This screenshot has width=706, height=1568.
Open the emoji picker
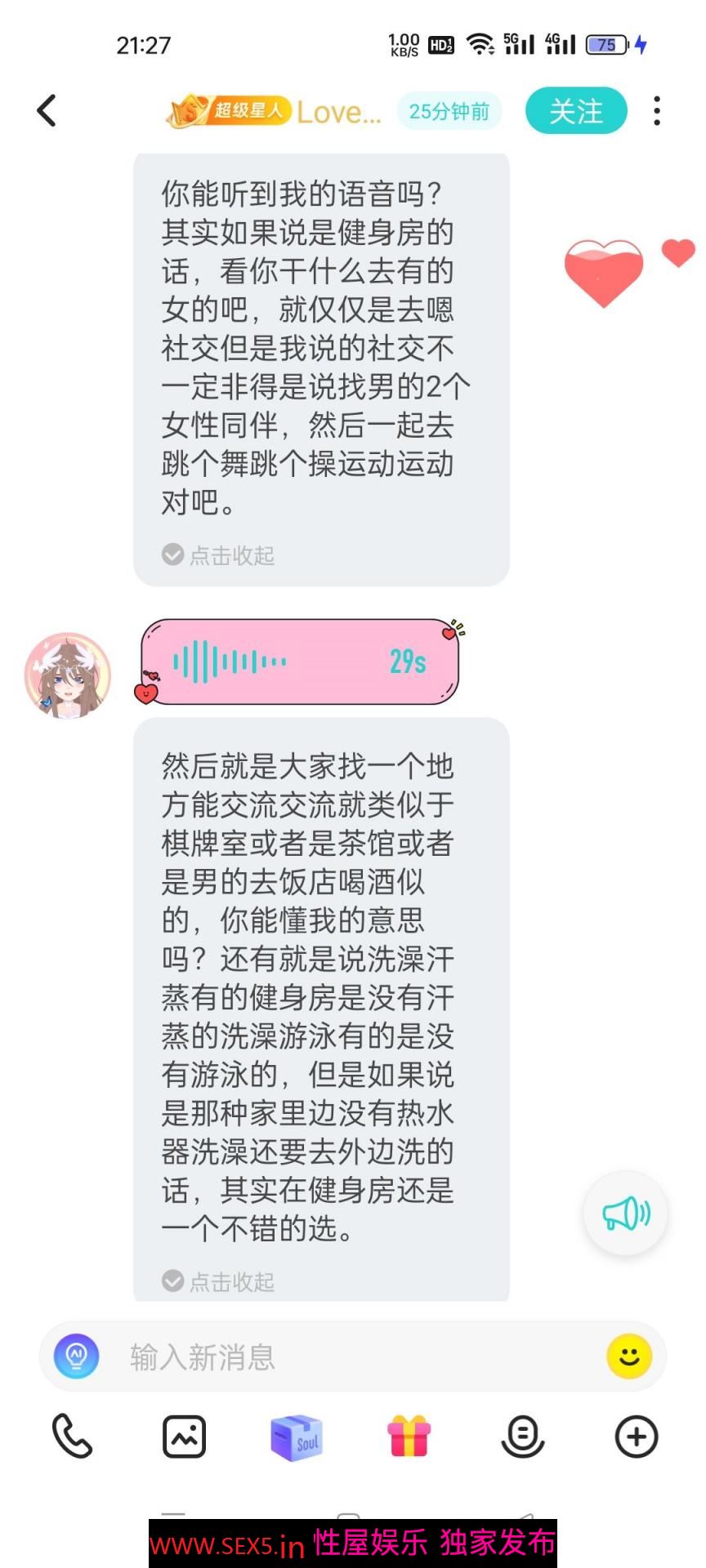pyautogui.click(x=628, y=1356)
